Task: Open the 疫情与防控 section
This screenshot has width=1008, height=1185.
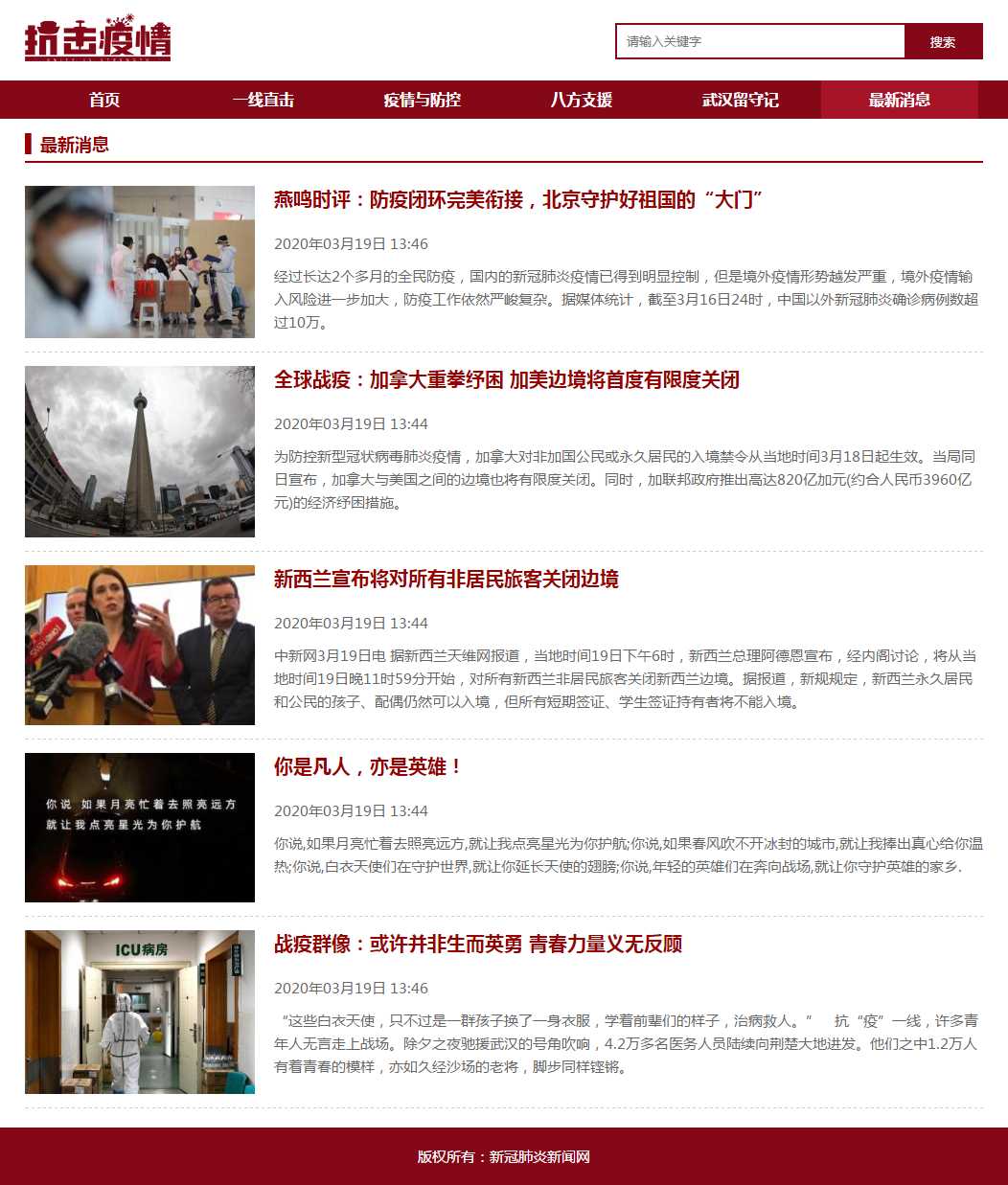Action: click(x=422, y=100)
